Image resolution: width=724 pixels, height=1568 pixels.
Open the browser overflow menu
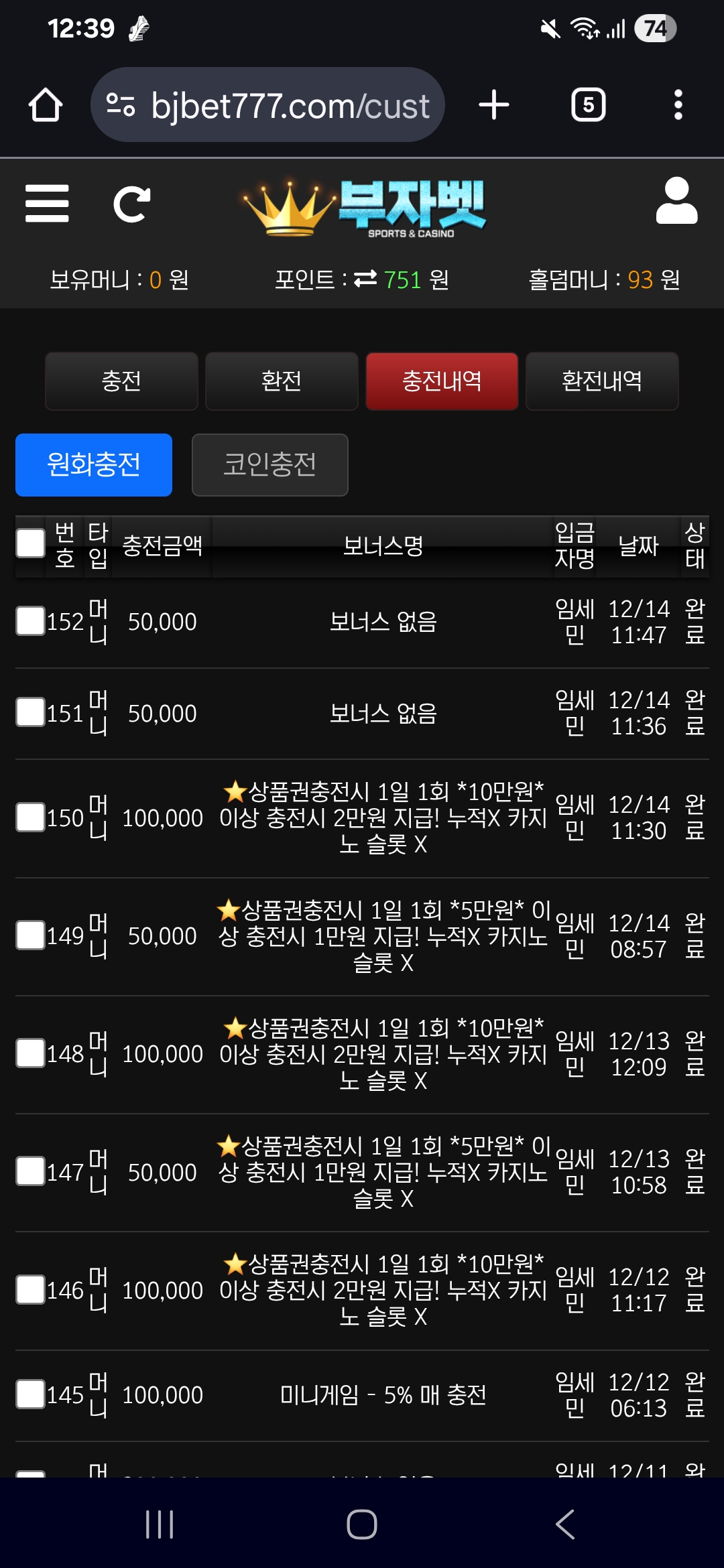(678, 105)
